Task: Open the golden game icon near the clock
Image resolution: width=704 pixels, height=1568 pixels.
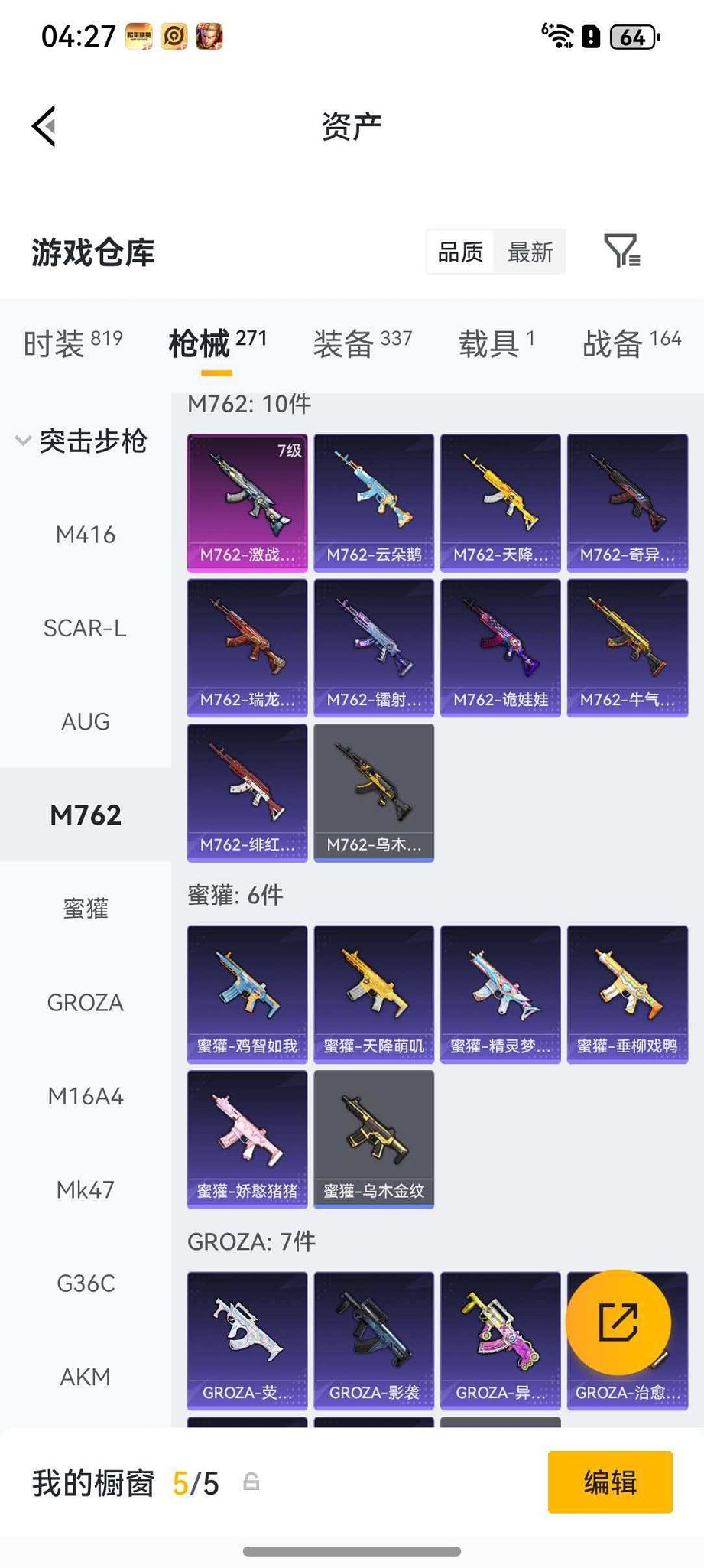Action: tap(173, 36)
